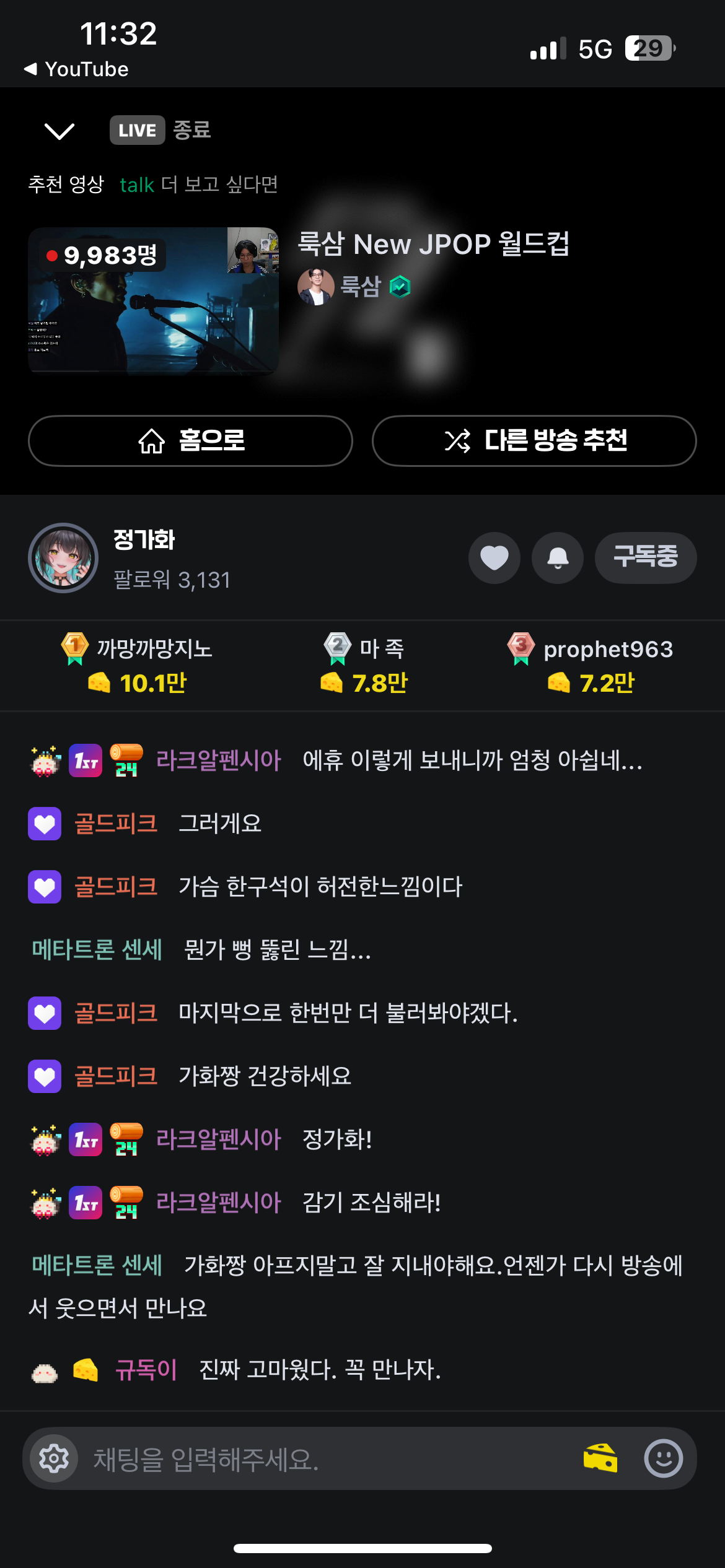Collapse the player with the down chevron

59,131
